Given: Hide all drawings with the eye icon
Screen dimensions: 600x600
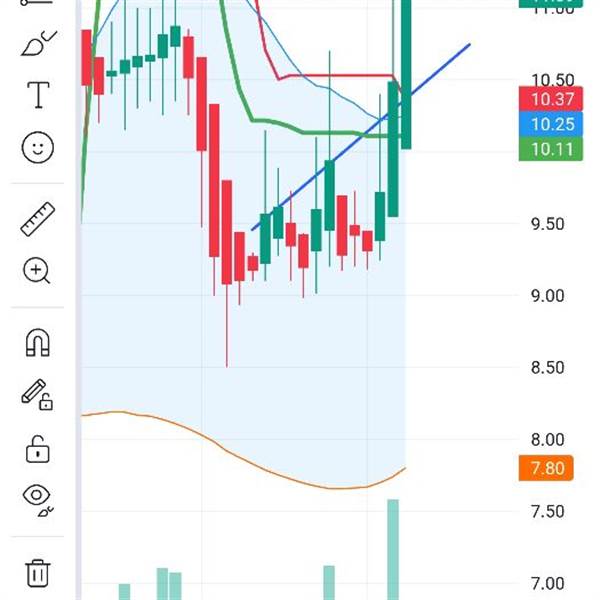Looking at the screenshot, I should pyautogui.click(x=38, y=498).
